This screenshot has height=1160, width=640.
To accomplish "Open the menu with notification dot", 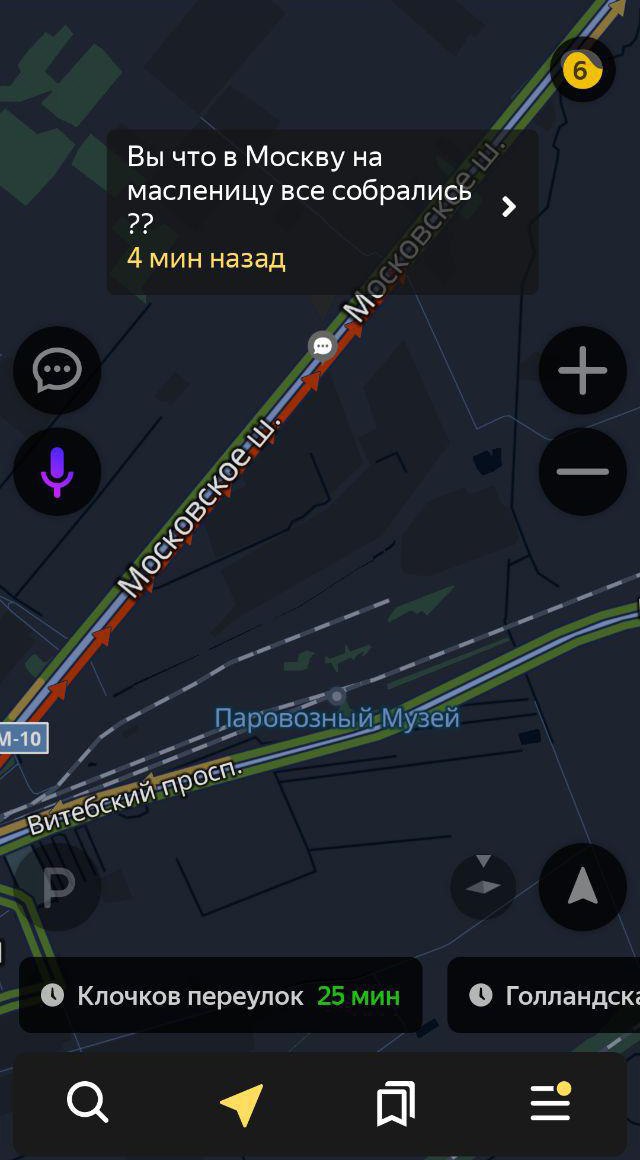I will tap(551, 1102).
